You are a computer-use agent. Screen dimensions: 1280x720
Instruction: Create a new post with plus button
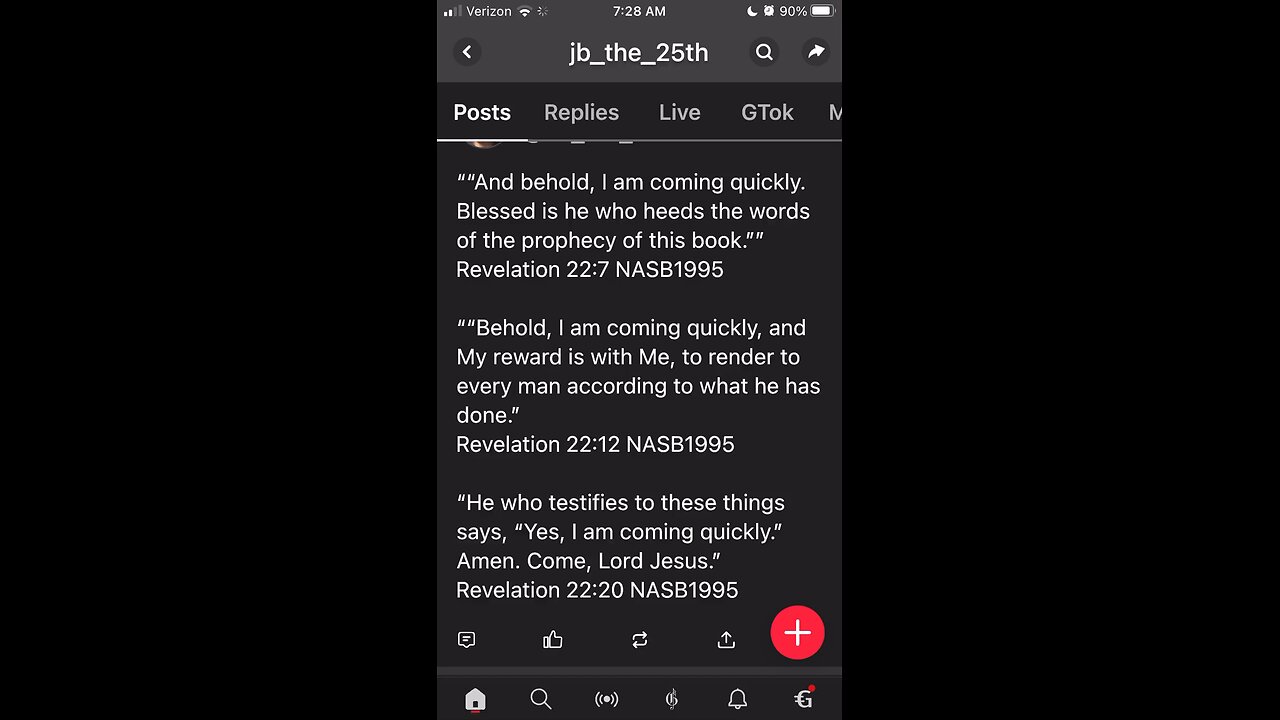[797, 633]
